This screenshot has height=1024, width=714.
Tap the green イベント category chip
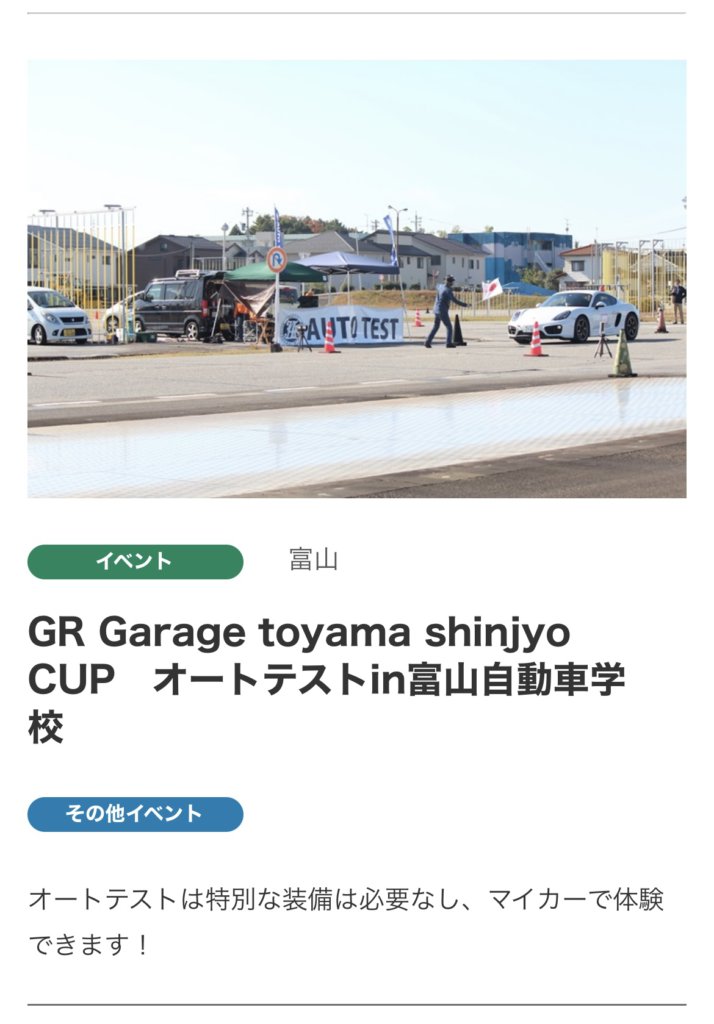click(135, 562)
